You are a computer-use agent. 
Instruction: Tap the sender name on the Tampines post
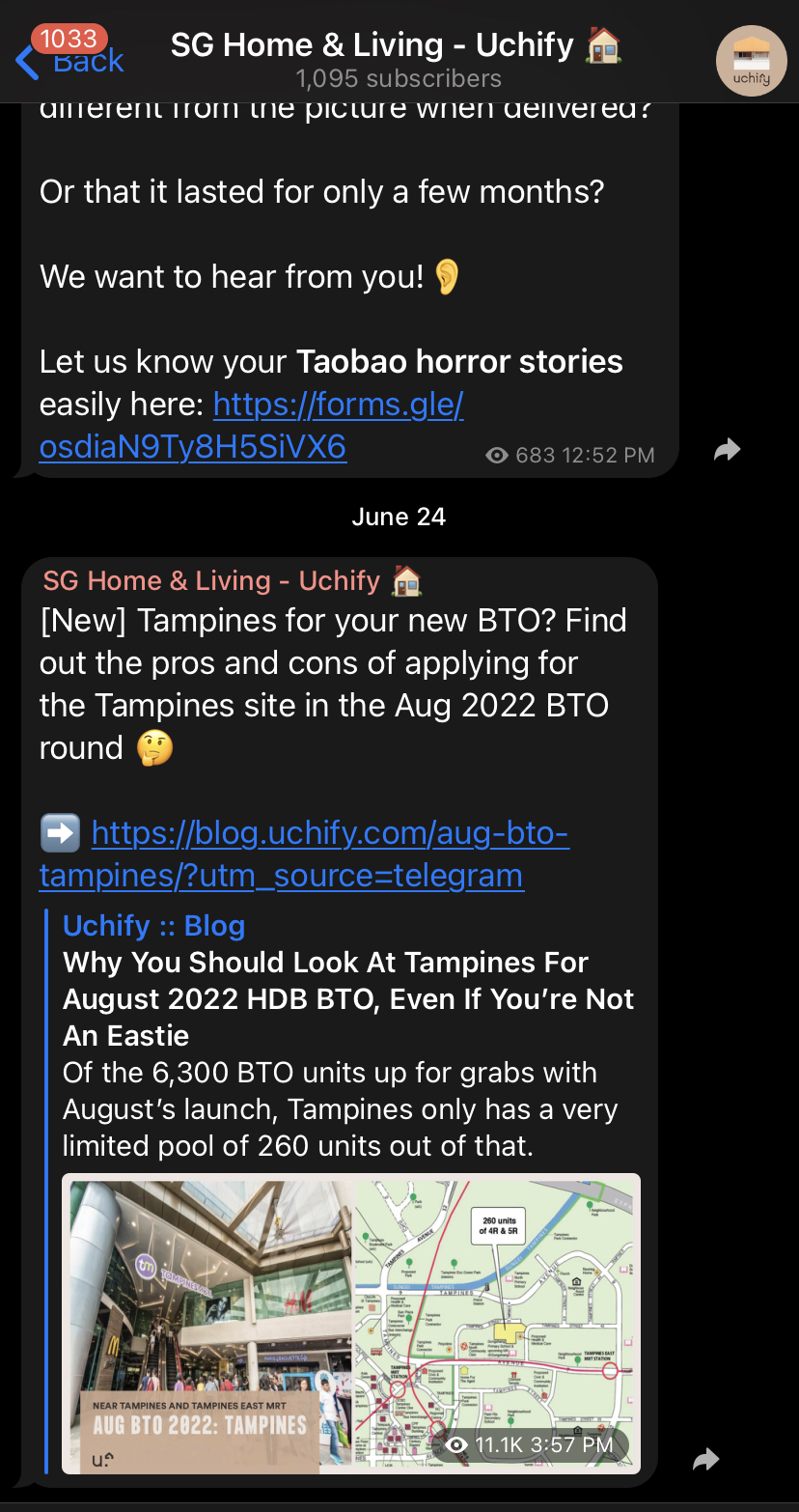tap(212, 580)
